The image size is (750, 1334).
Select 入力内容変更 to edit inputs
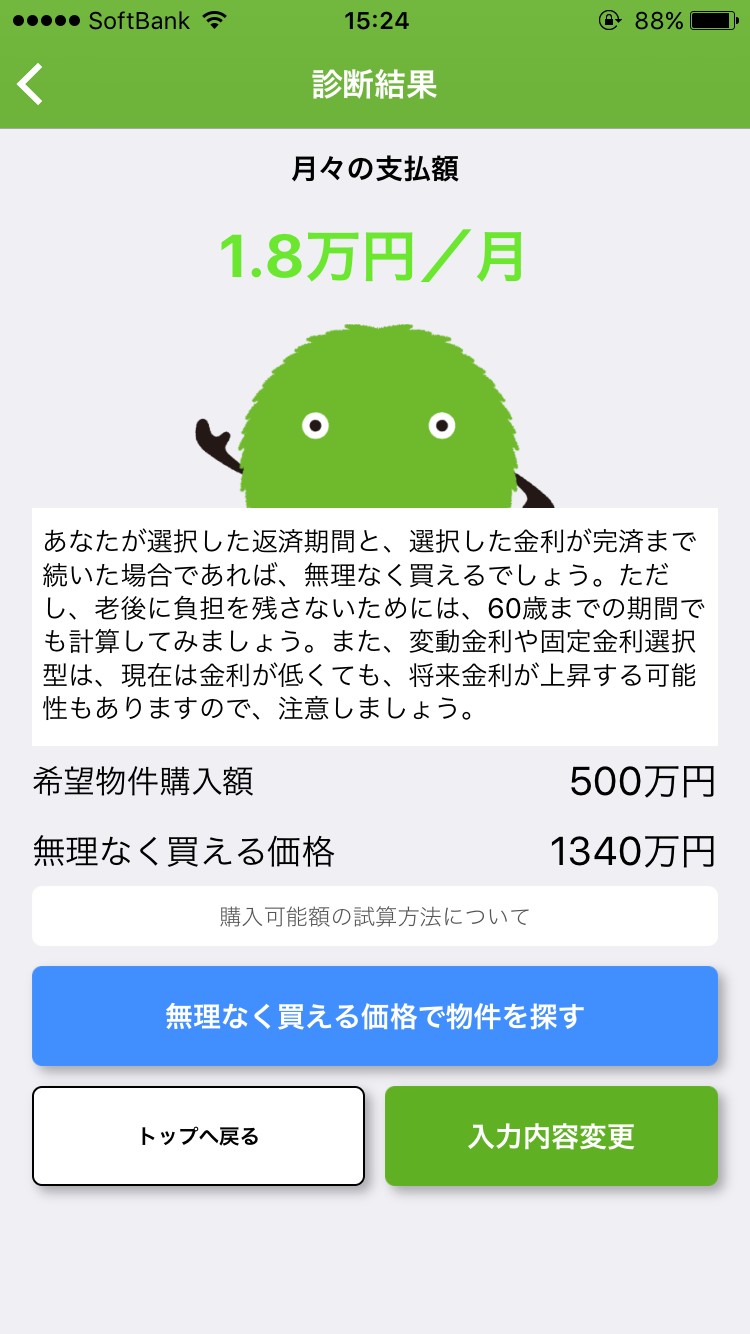[551, 1136]
